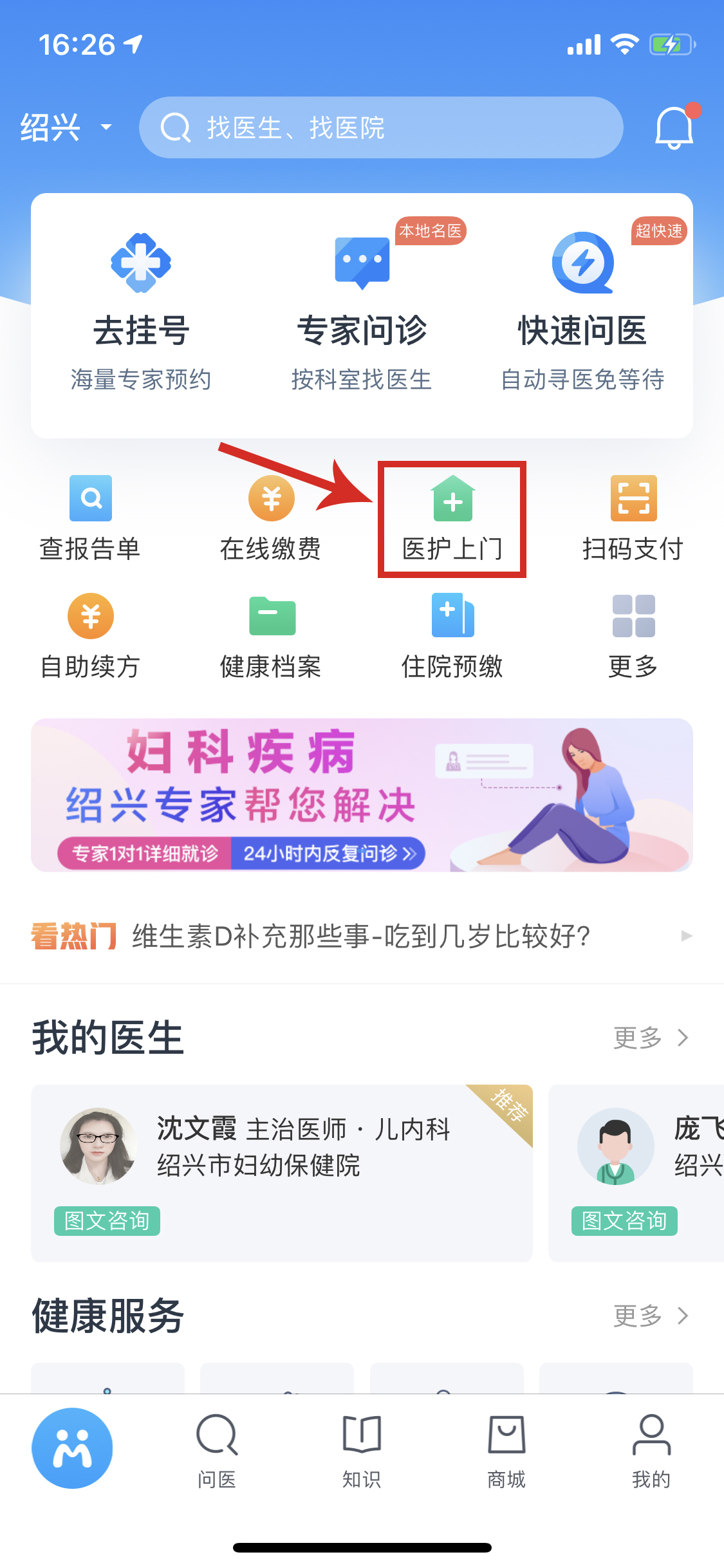The width and height of the screenshot is (724, 1568).
Task: Open the 绍兴 city selector dropdown
Action: point(66,127)
